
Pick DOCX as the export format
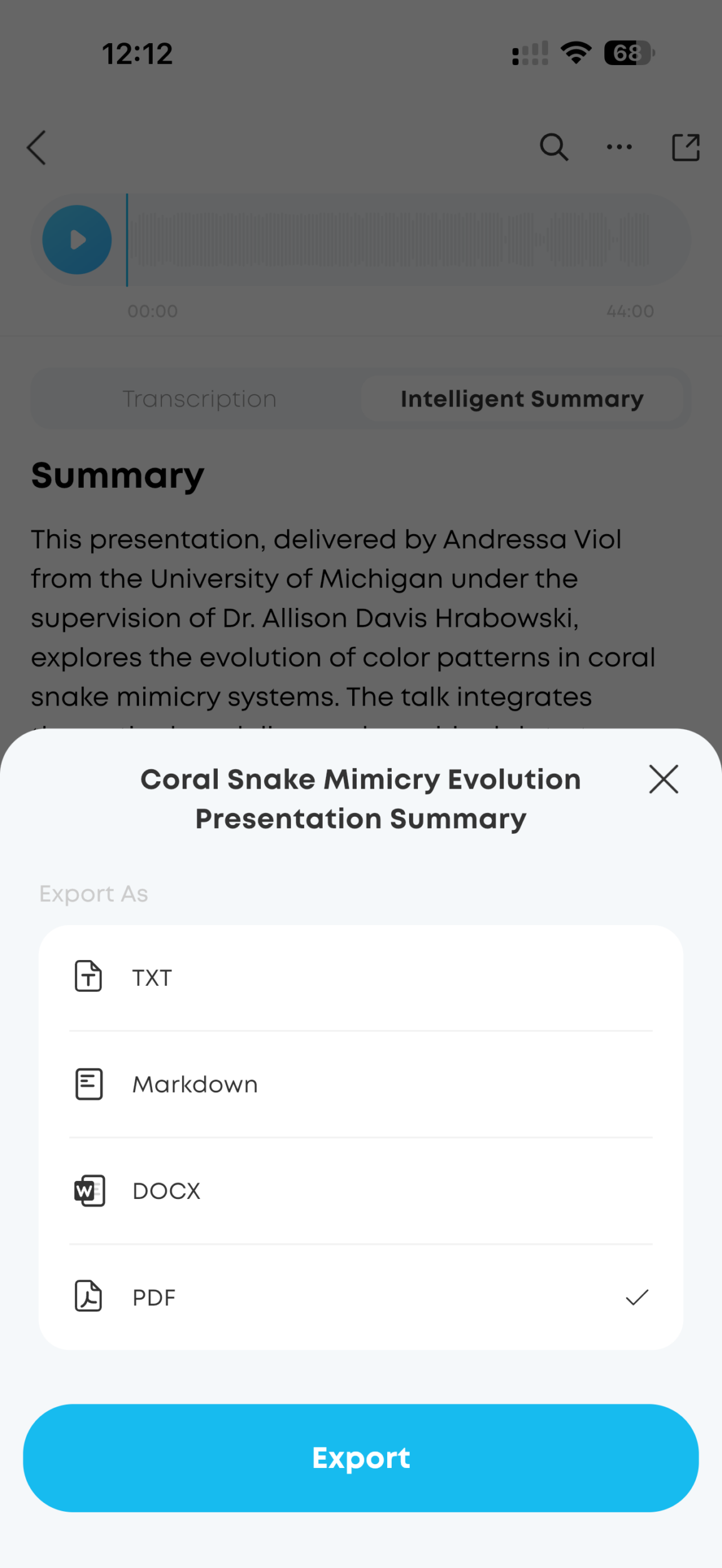(360, 1190)
